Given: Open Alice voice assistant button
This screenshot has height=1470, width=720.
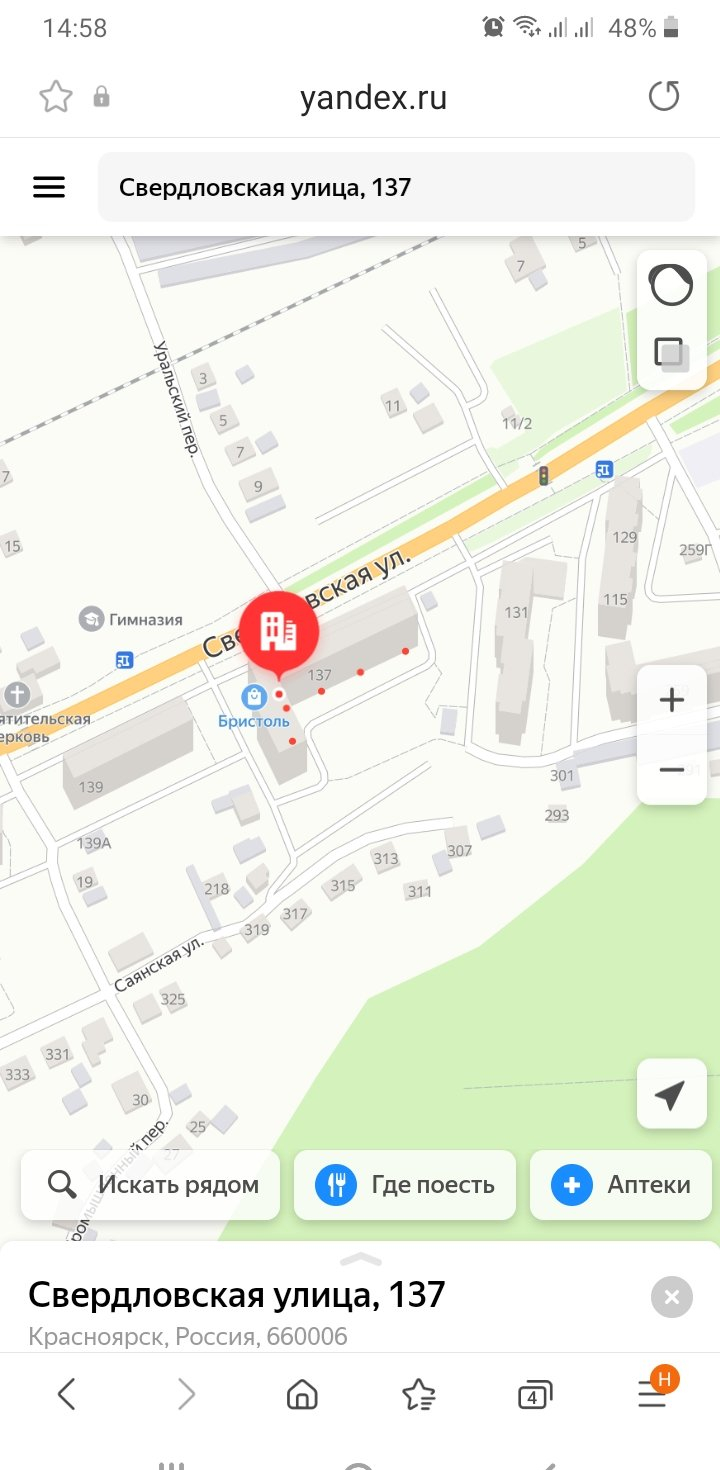Looking at the screenshot, I should click(671, 285).
